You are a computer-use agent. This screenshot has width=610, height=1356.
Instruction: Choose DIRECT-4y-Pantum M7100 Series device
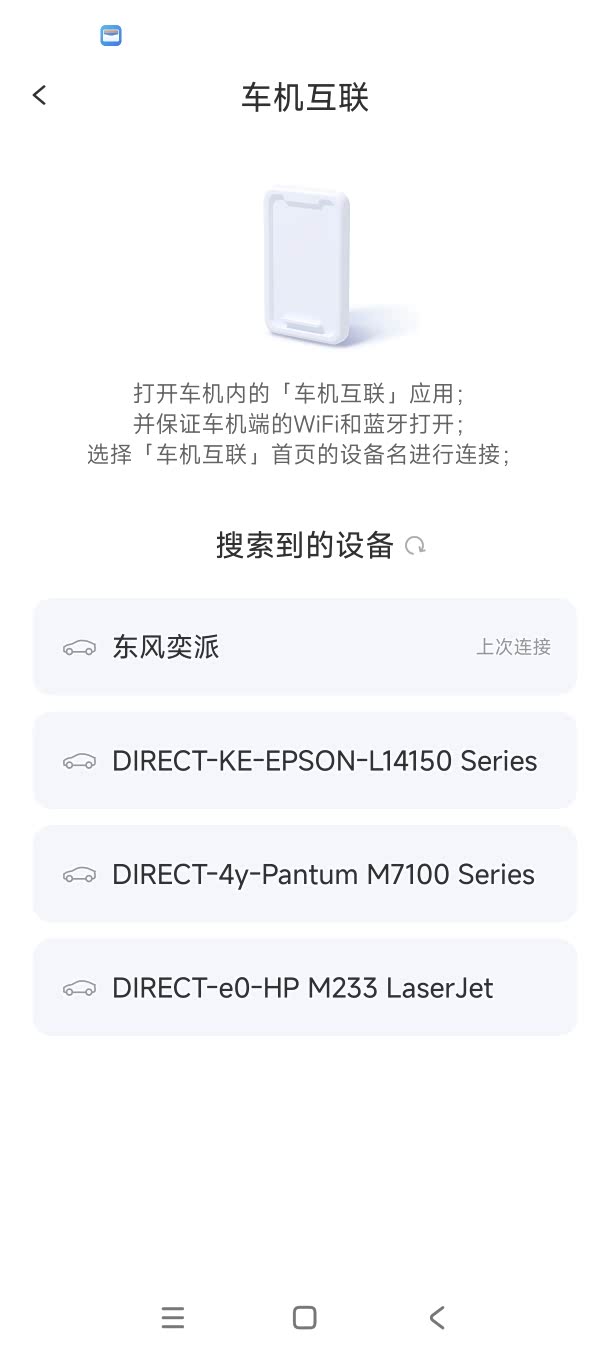pyautogui.click(x=304, y=875)
